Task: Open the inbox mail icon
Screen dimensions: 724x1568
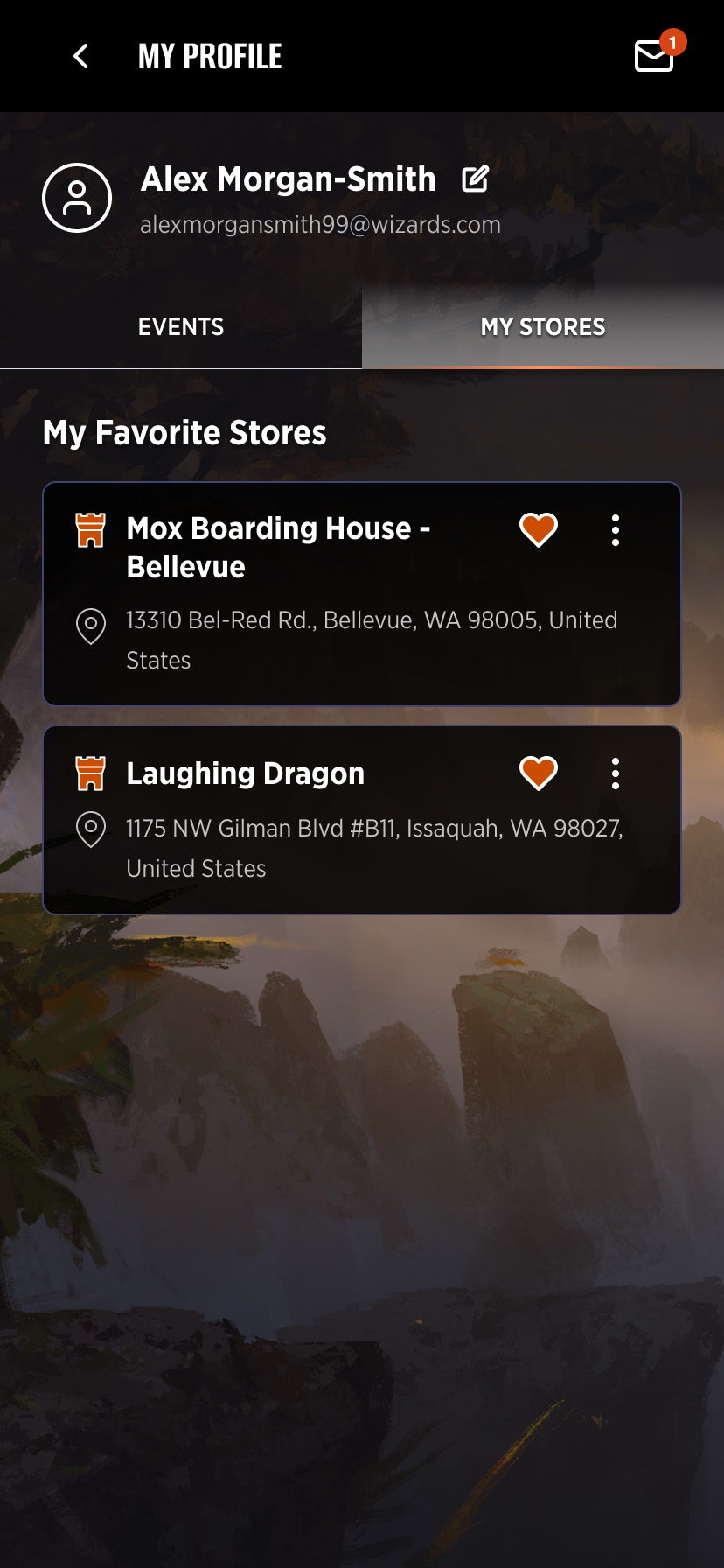Action: [x=653, y=56]
